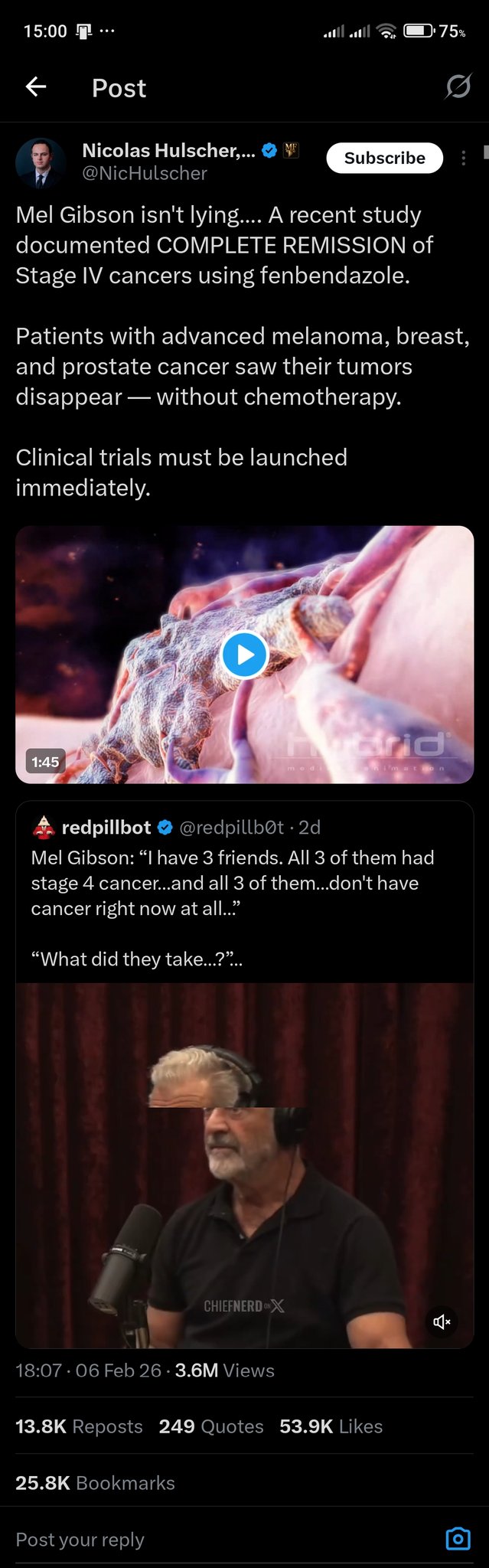View the 249 Quotes list
The width and height of the screenshot is (489, 1568).
[x=211, y=1426]
